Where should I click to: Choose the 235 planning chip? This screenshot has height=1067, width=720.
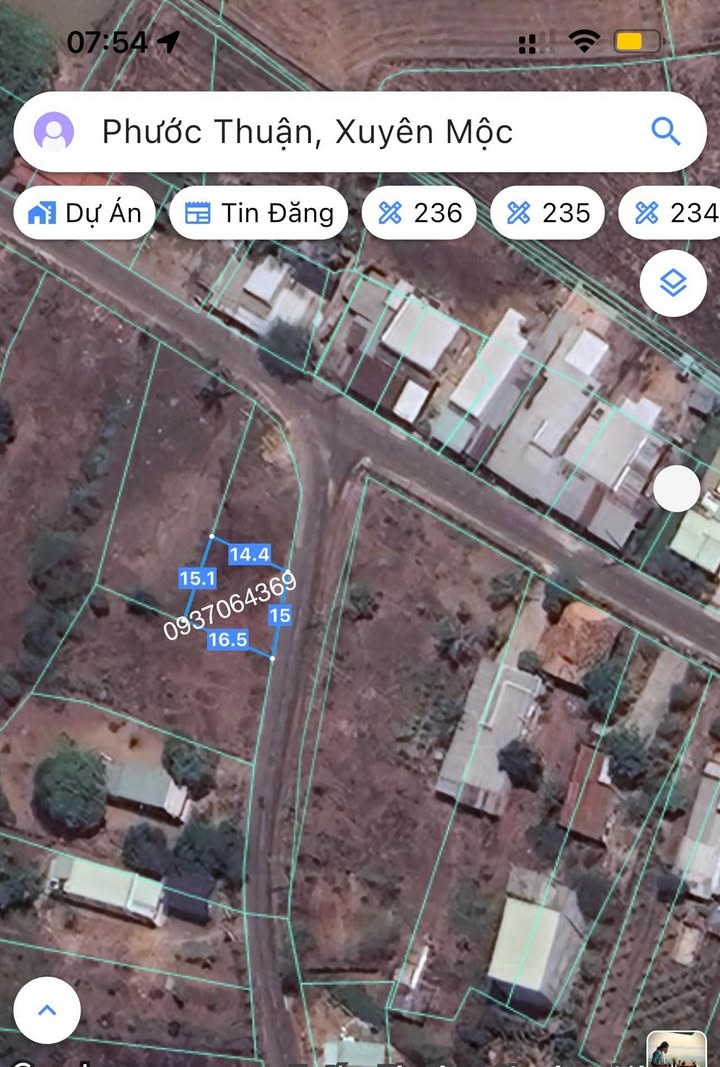pos(548,212)
